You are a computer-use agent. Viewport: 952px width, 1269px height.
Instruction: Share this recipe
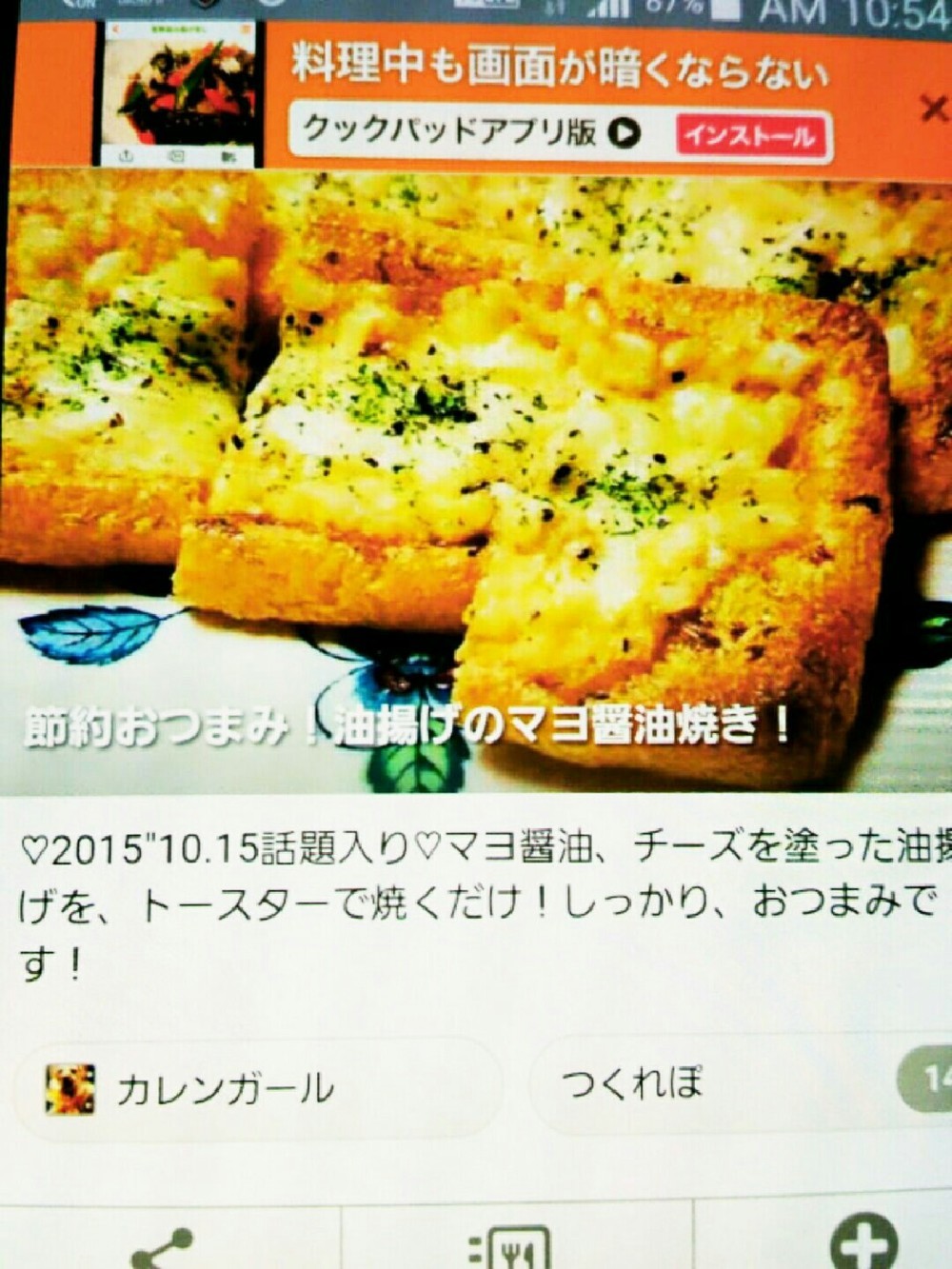(x=164, y=1246)
